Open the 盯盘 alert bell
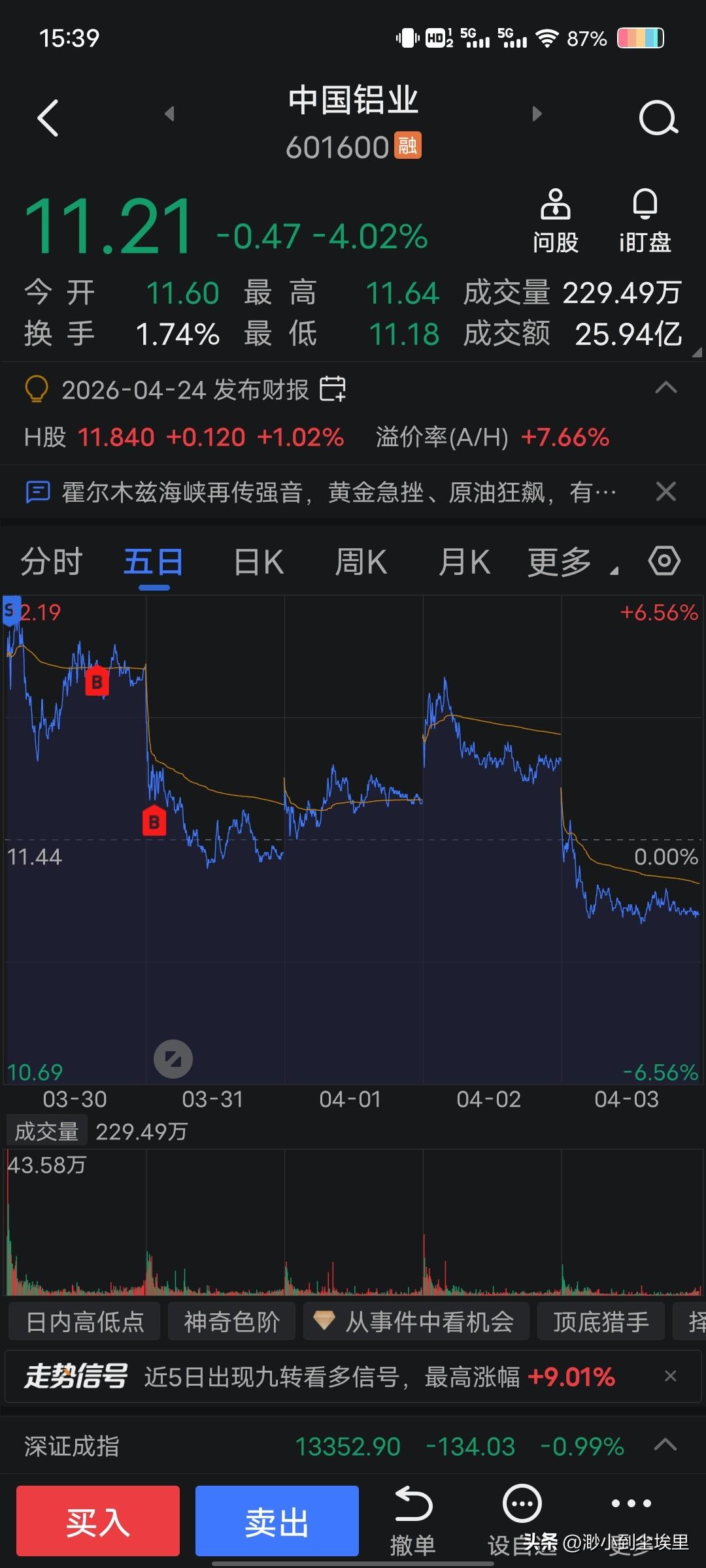The width and height of the screenshot is (706, 1568). [645, 221]
